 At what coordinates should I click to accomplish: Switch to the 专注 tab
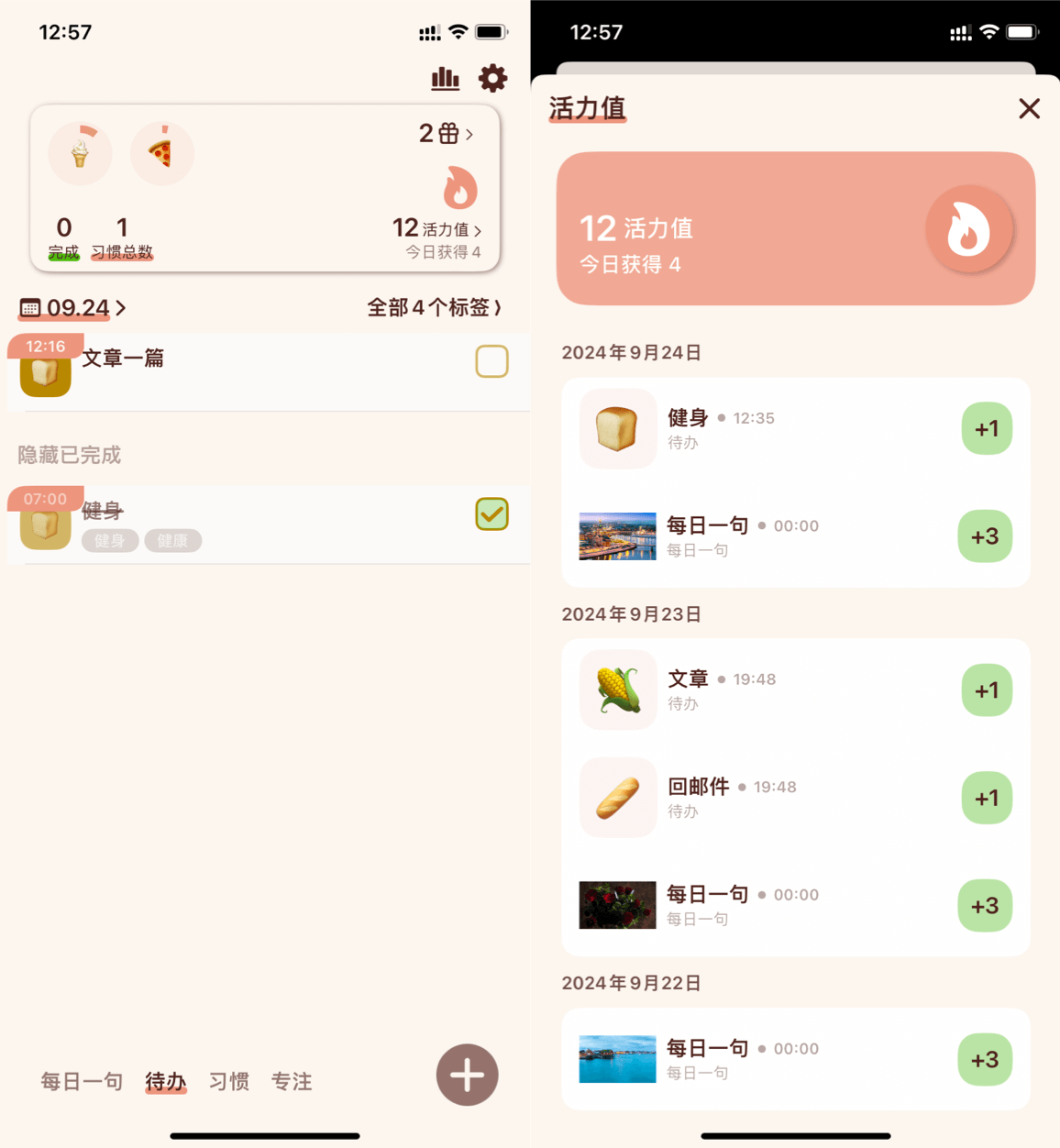(292, 1082)
